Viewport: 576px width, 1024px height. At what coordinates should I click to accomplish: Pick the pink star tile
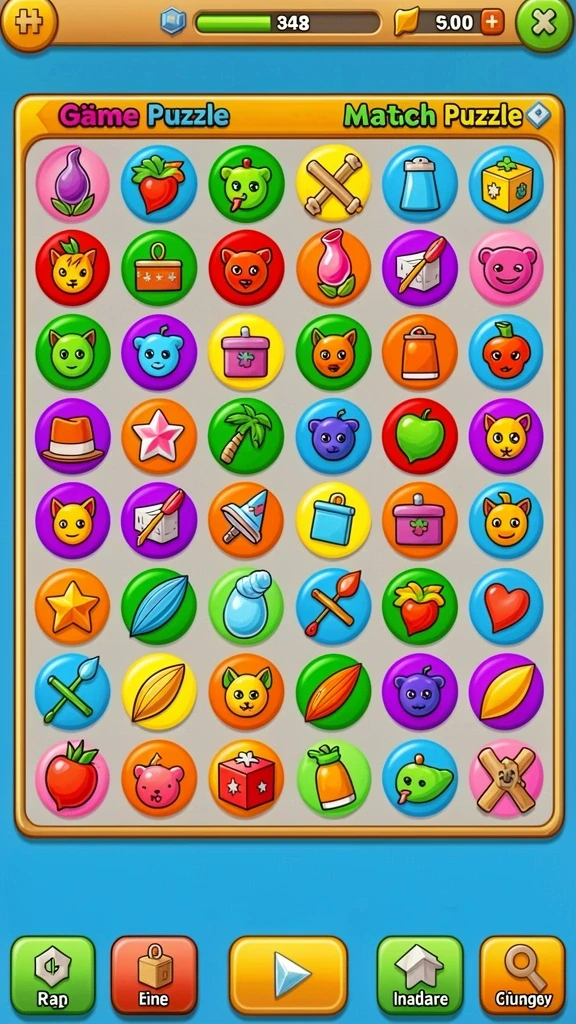click(x=159, y=436)
